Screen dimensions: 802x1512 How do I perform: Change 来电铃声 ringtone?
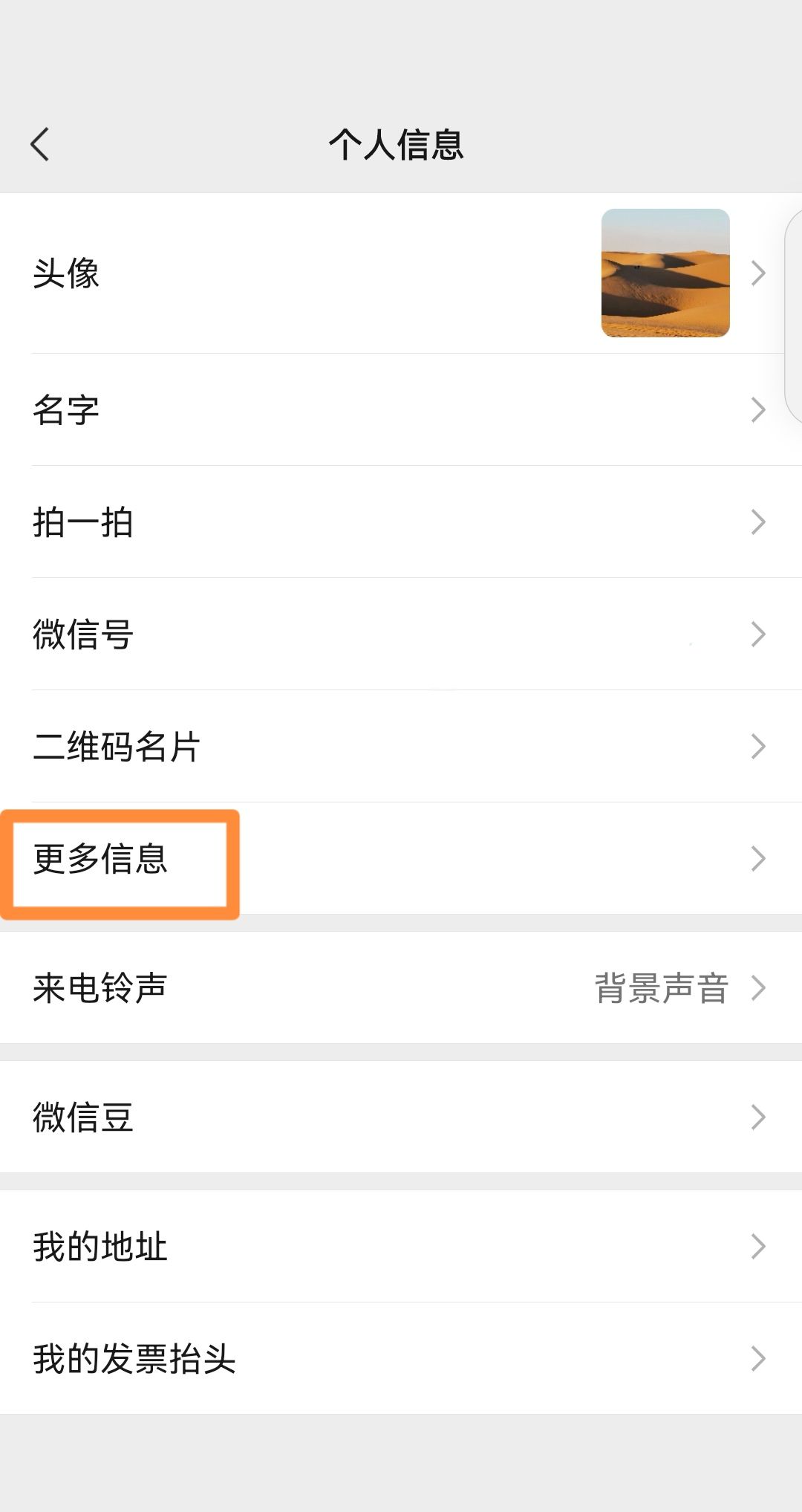[x=401, y=987]
